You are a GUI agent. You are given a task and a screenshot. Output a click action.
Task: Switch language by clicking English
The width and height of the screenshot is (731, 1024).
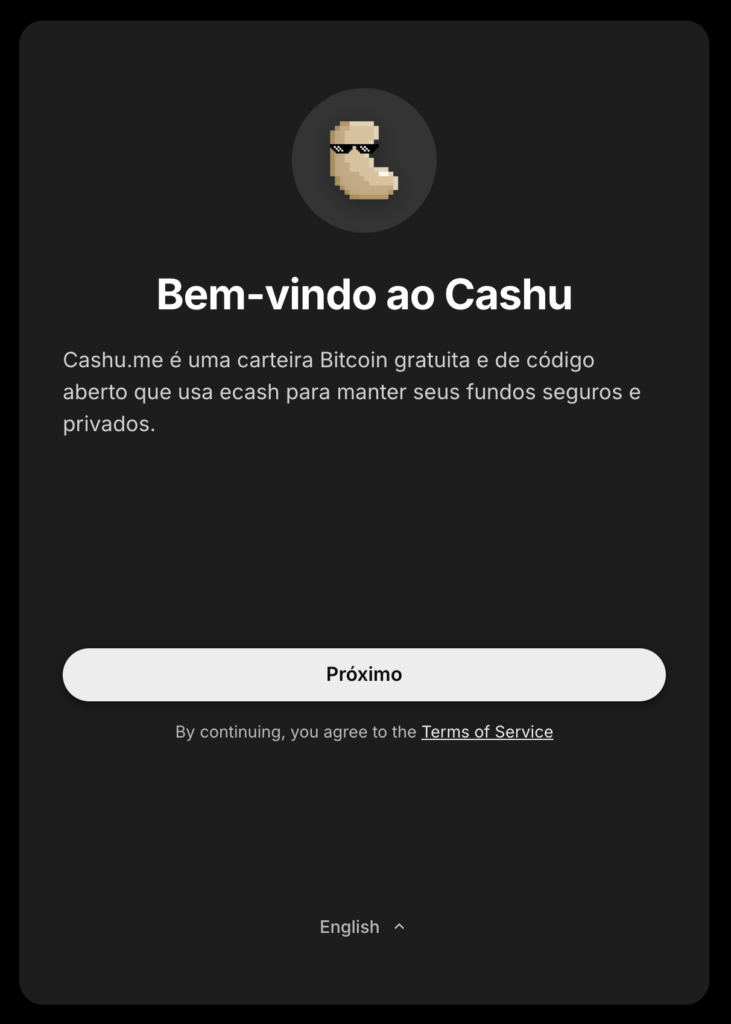point(350,927)
